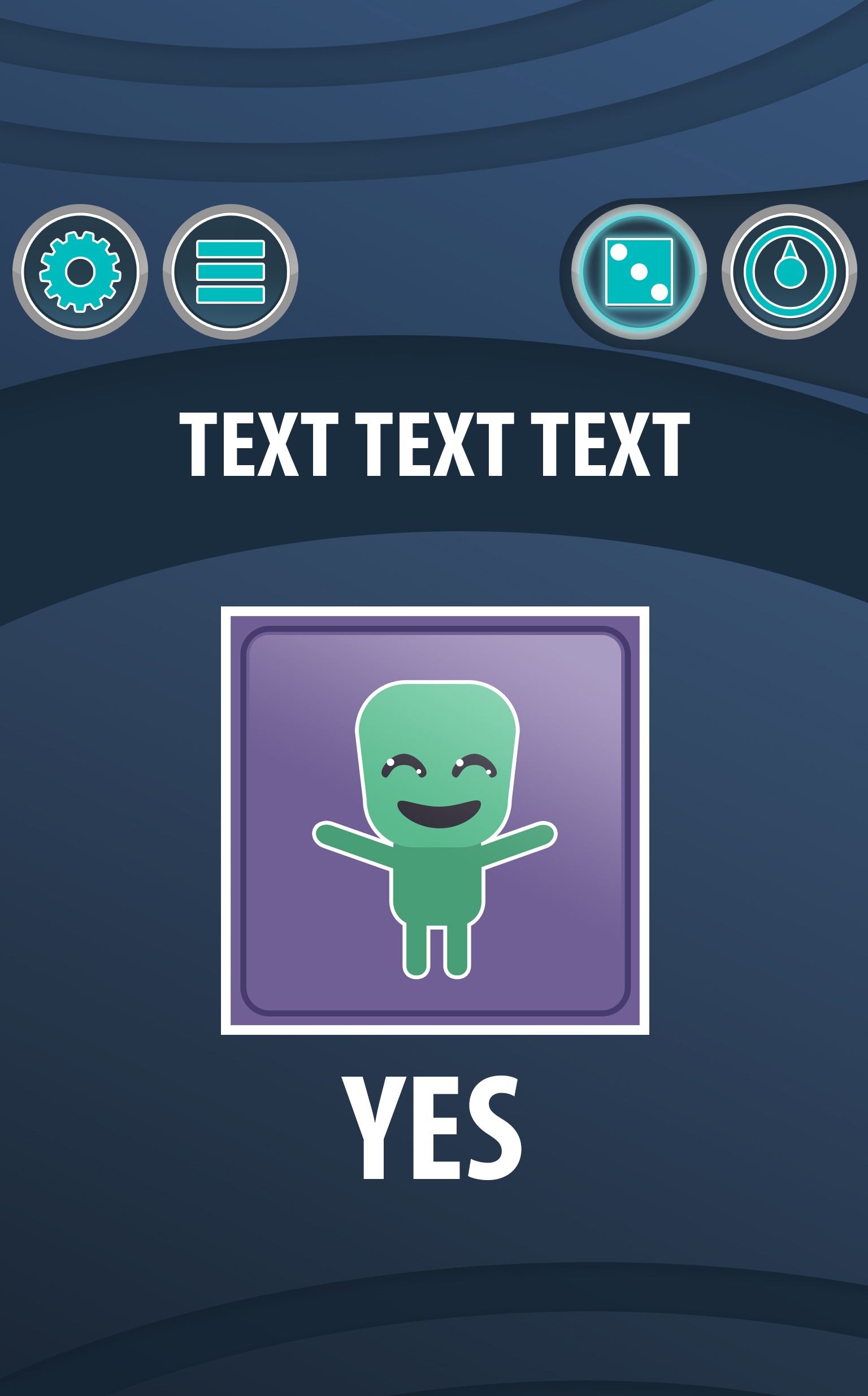Open the list menu button
The width and height of the screenshot is (868, 1396).
[230, 271]
